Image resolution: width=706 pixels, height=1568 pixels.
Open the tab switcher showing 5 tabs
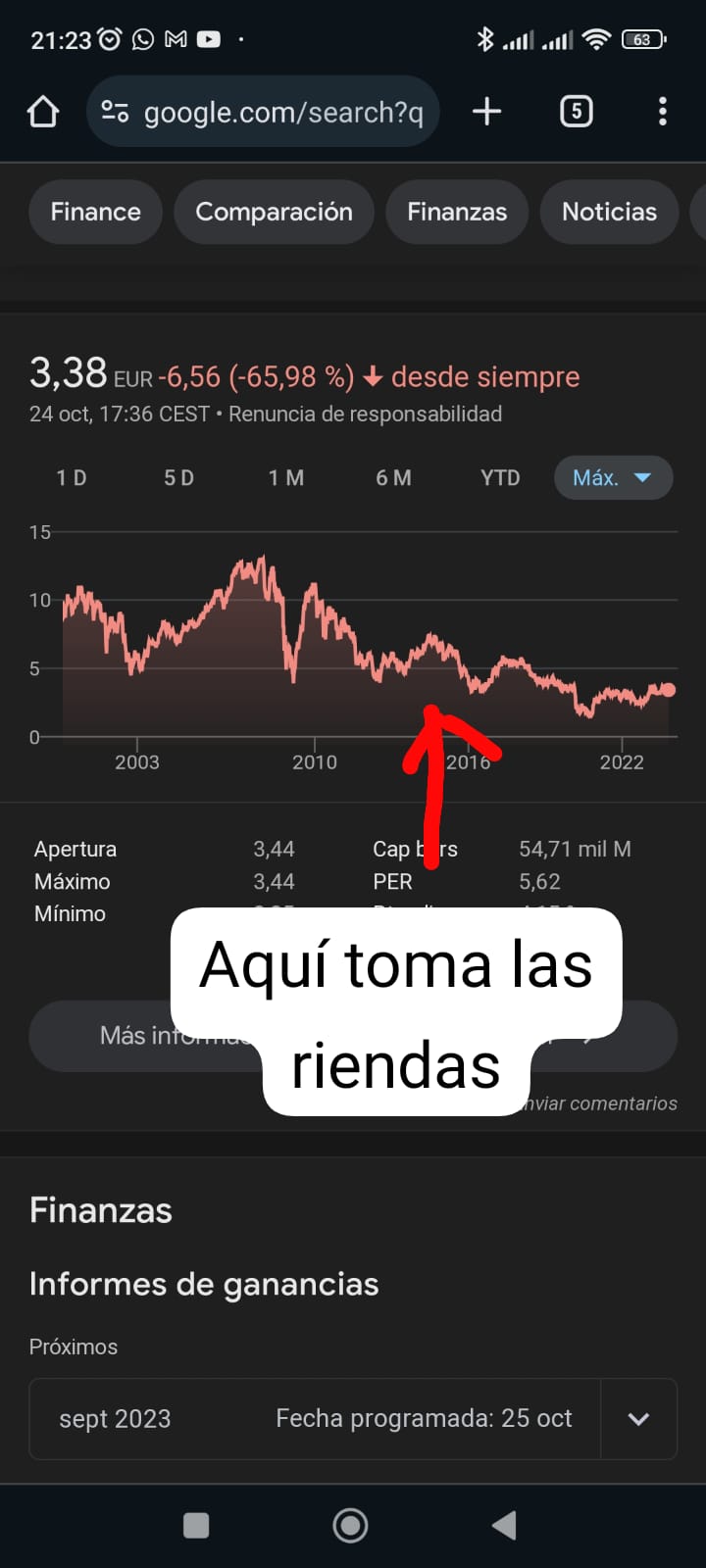(577, 112)
